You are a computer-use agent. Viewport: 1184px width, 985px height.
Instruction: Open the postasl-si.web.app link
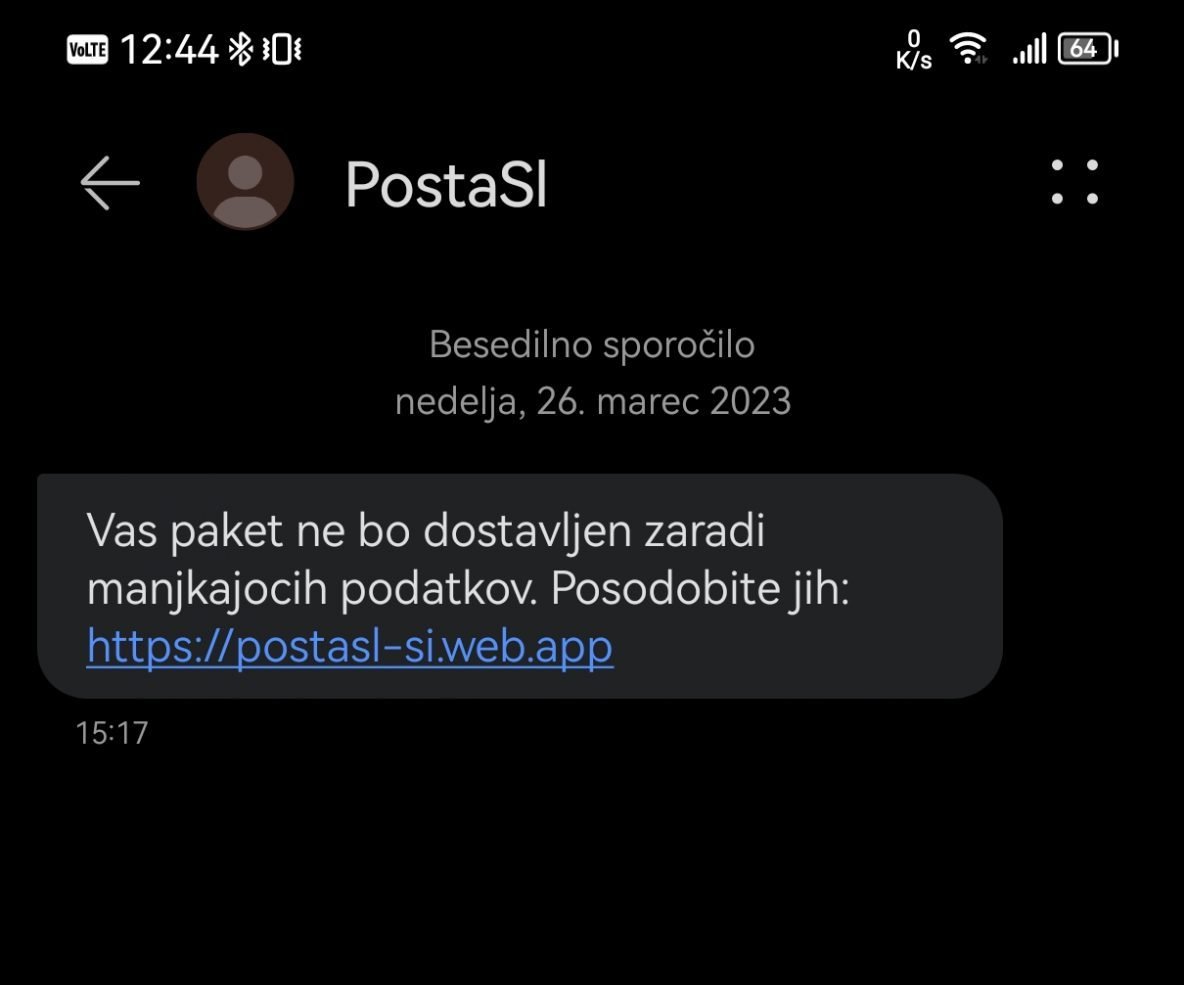350,648
